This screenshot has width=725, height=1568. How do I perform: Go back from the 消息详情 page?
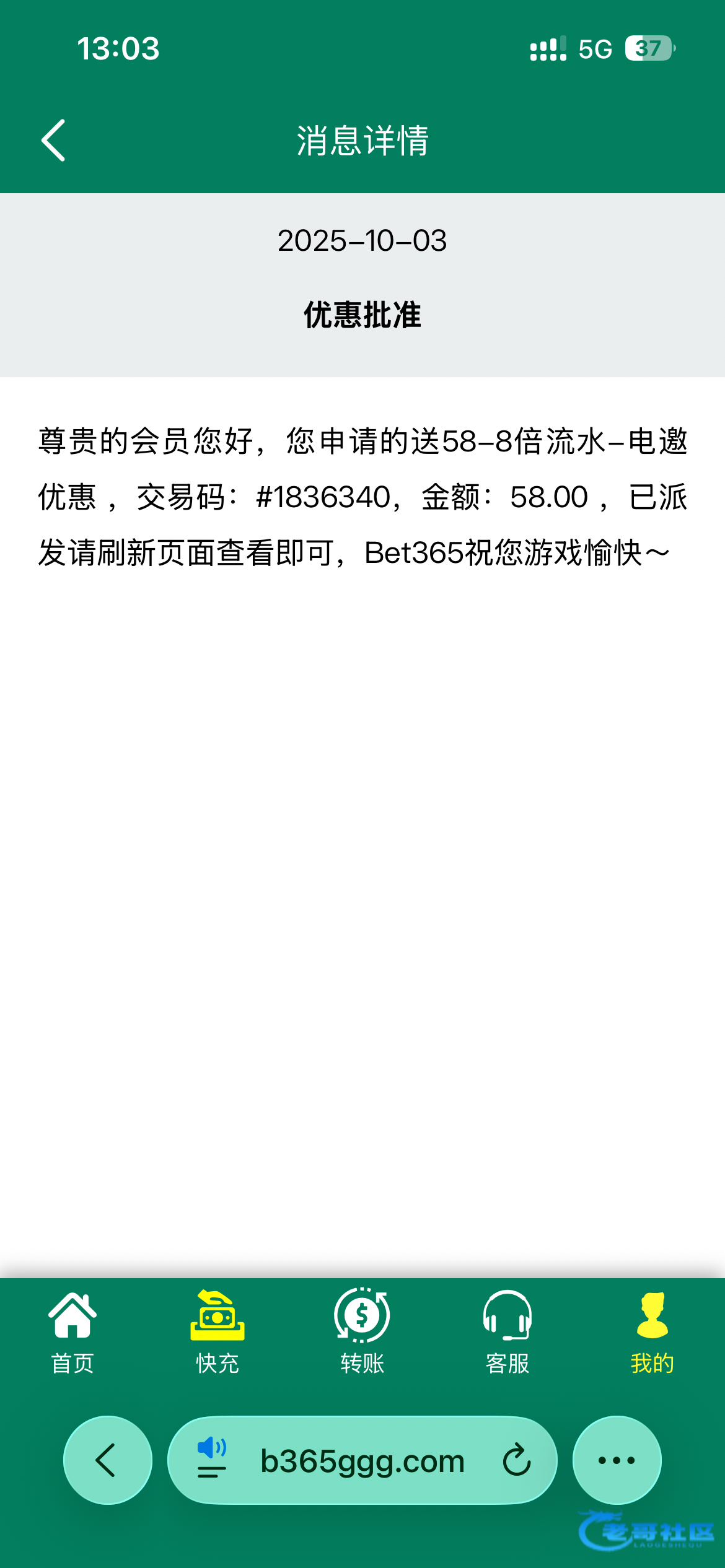click(x=53, y=141)
